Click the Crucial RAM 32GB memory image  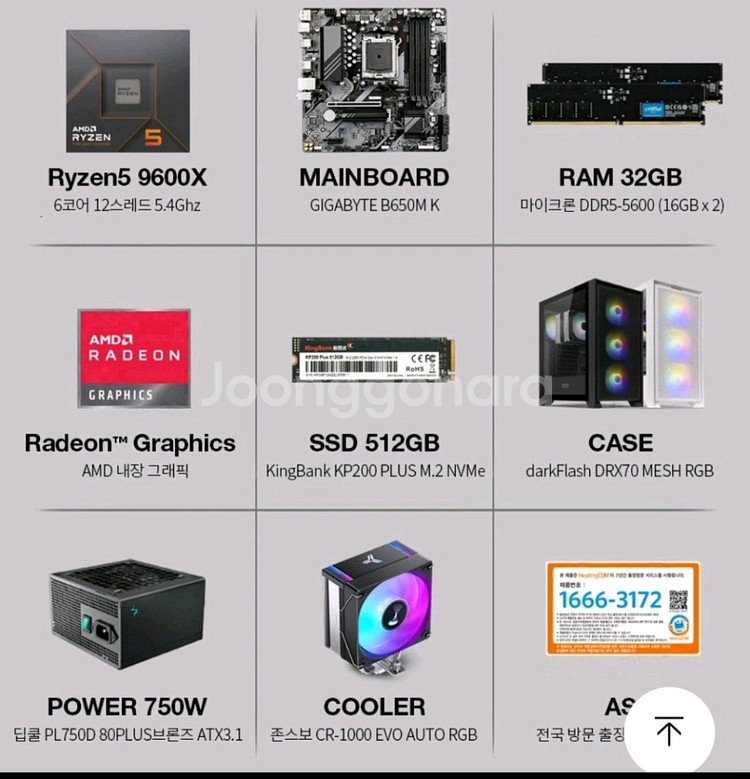point(620,95)
